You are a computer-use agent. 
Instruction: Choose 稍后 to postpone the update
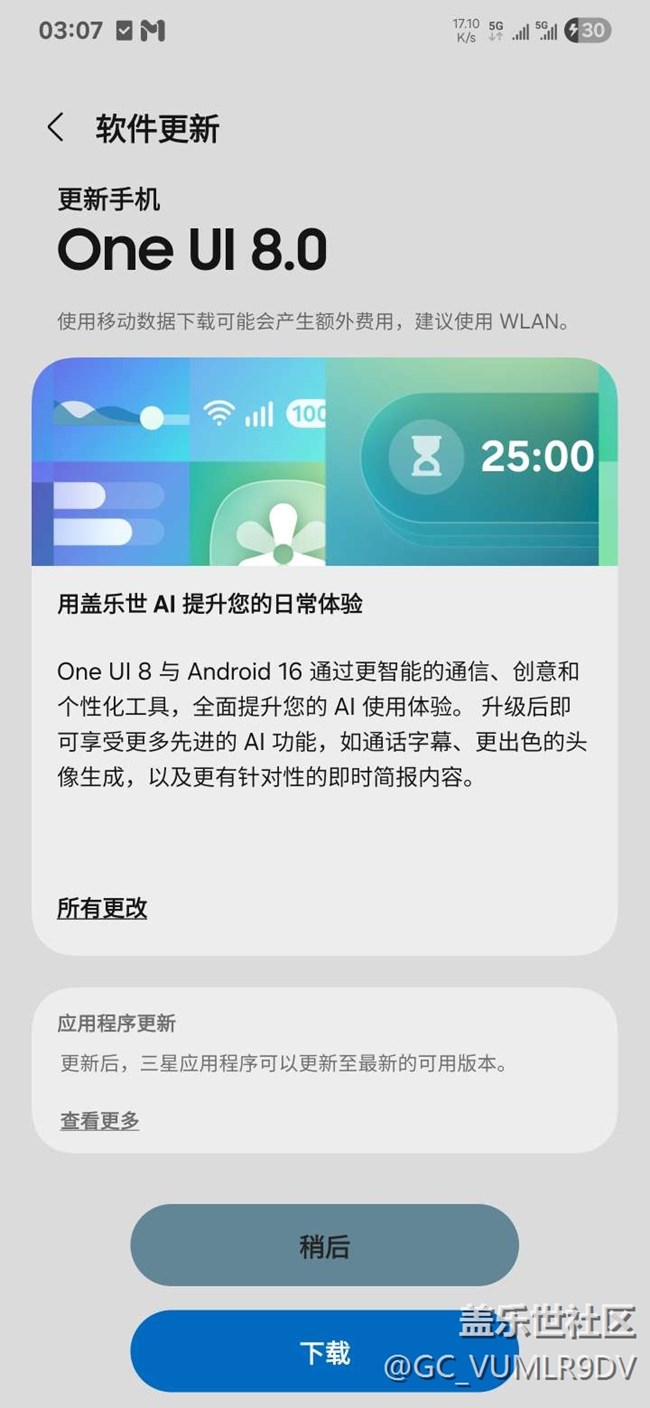tap(324, 1246)
